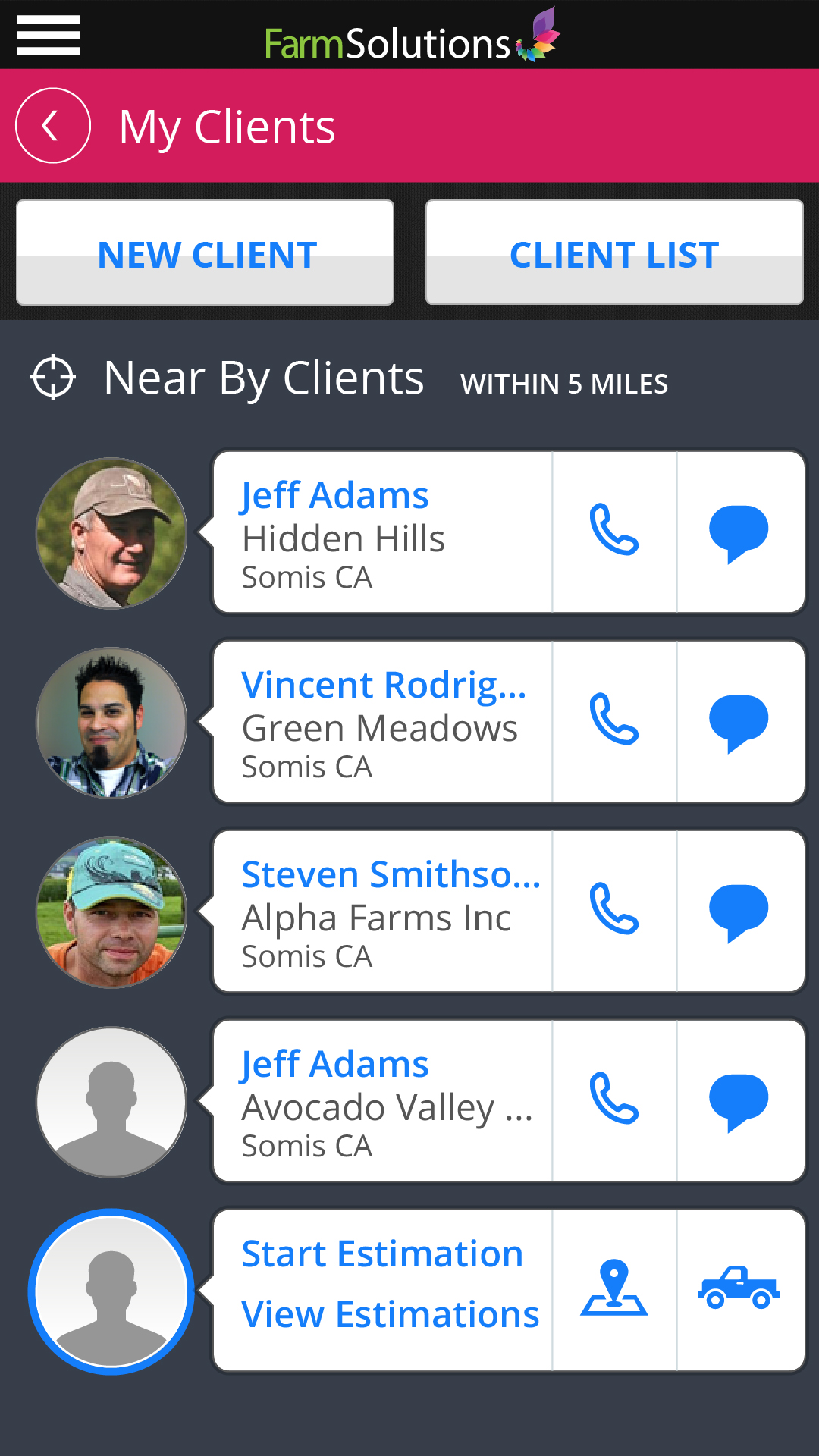Open the hamburger menu
The height and width of the screenshot is (1456, 819).
coord(49,36)
